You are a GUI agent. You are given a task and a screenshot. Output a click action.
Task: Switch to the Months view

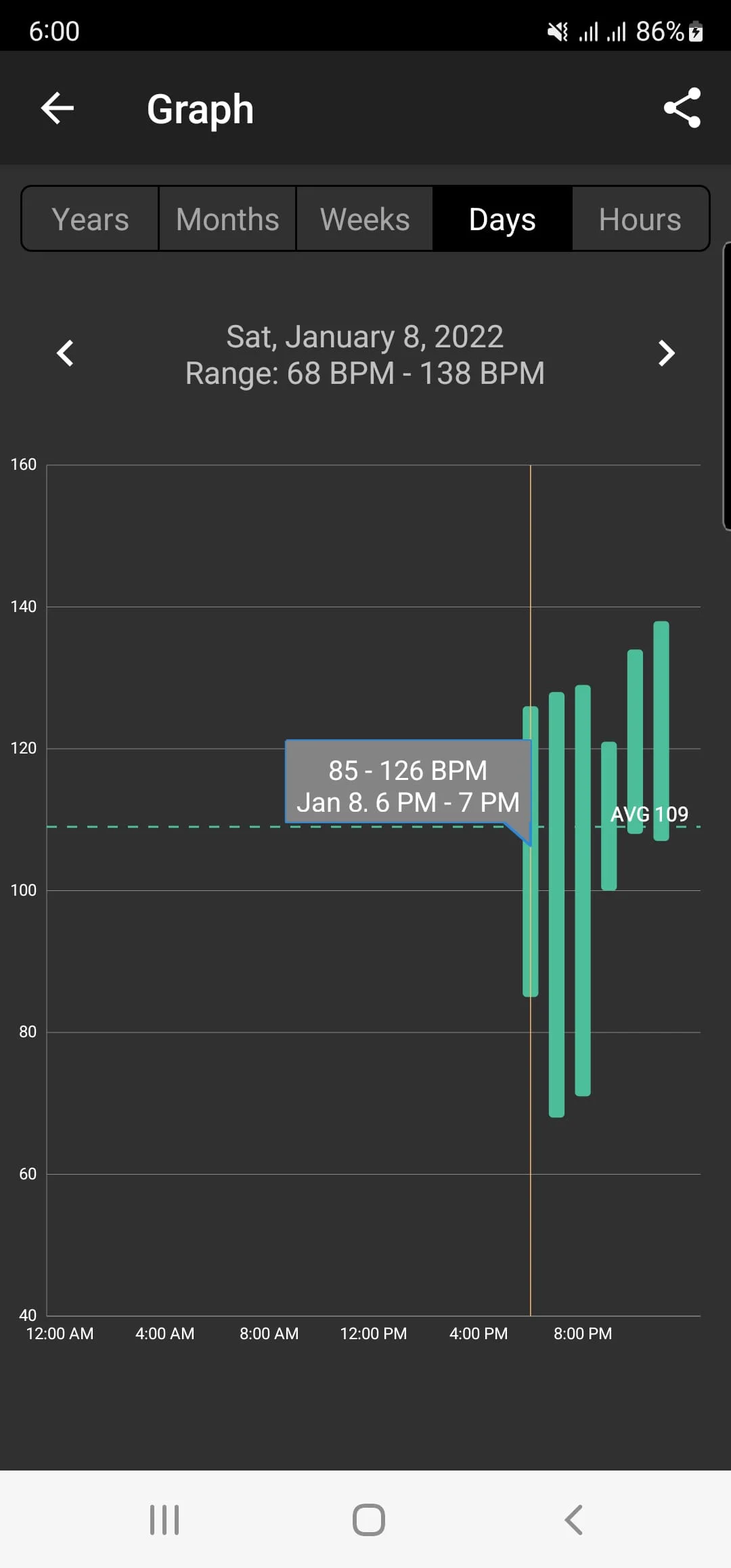tap(227, 219)
